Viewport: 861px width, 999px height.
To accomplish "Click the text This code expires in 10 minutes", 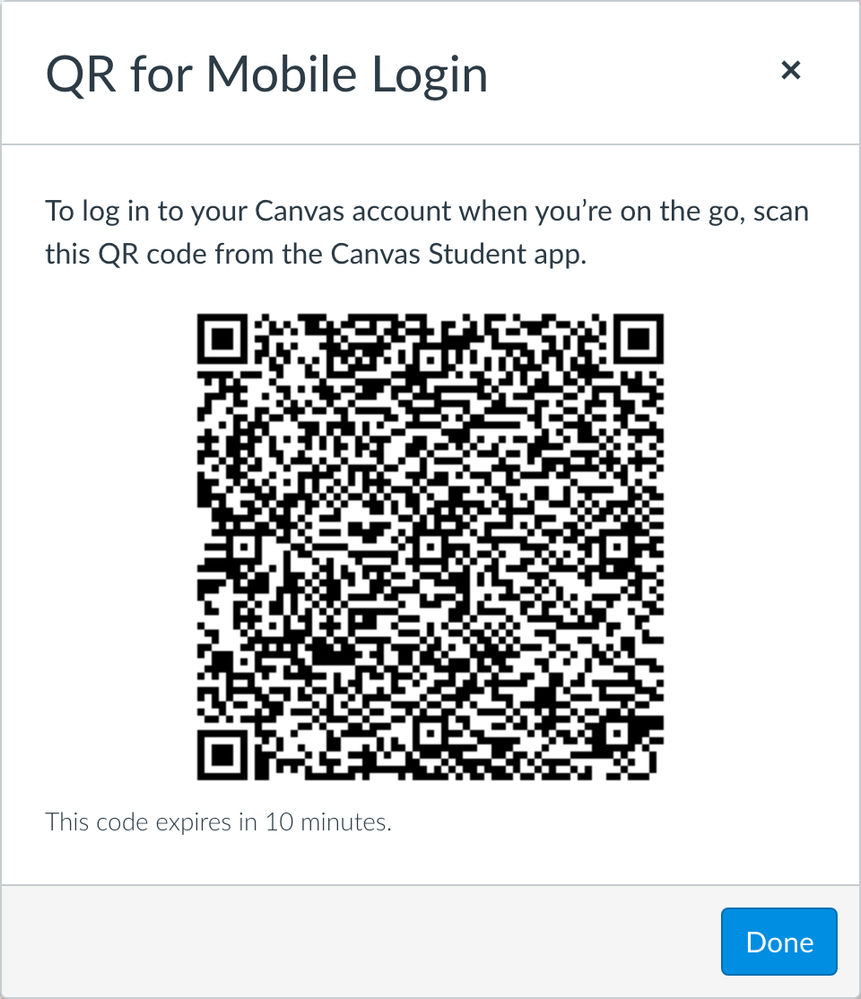I will pyautogui.click(x=218, y=822).
